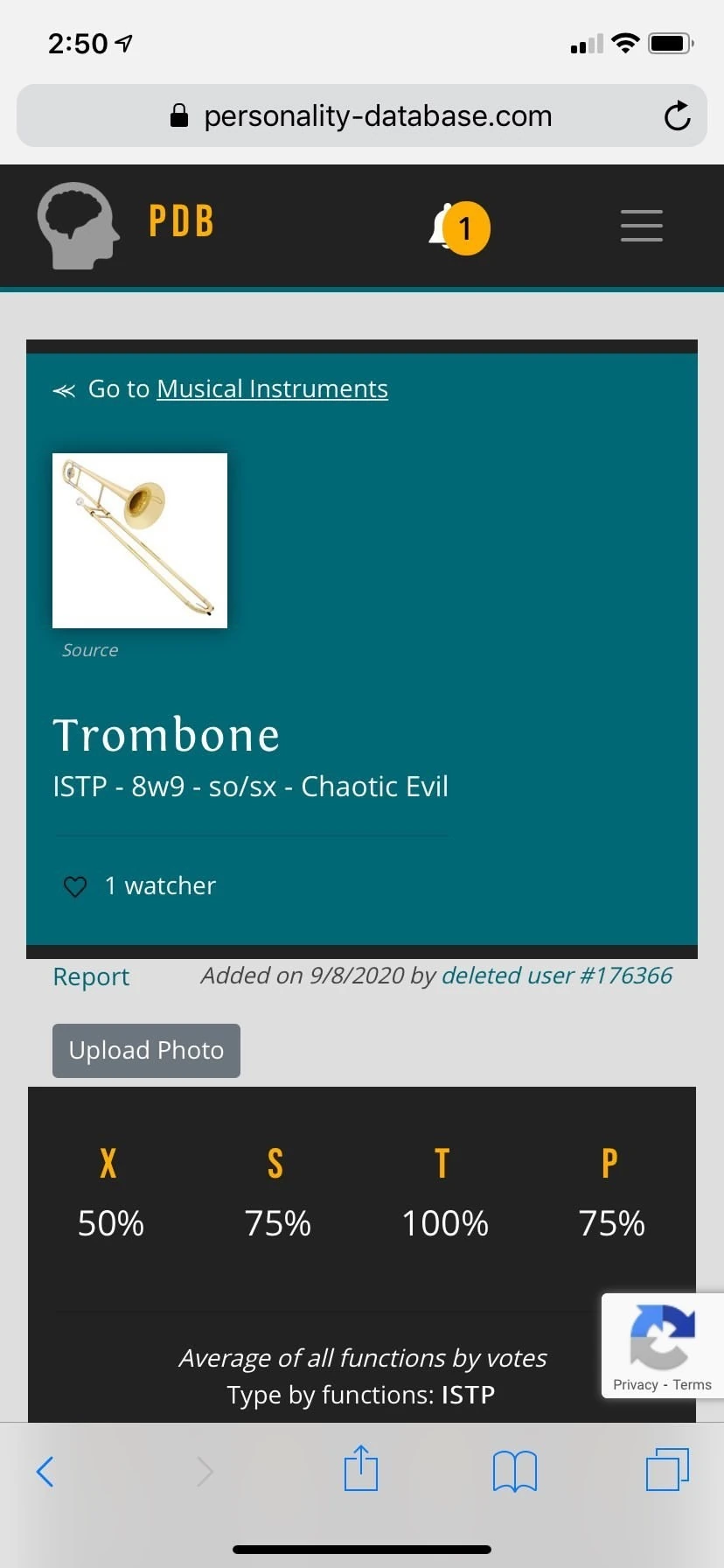Open the reCAPTCHA Terms link
724x1568 pixels.
[x=692, y=1384]
